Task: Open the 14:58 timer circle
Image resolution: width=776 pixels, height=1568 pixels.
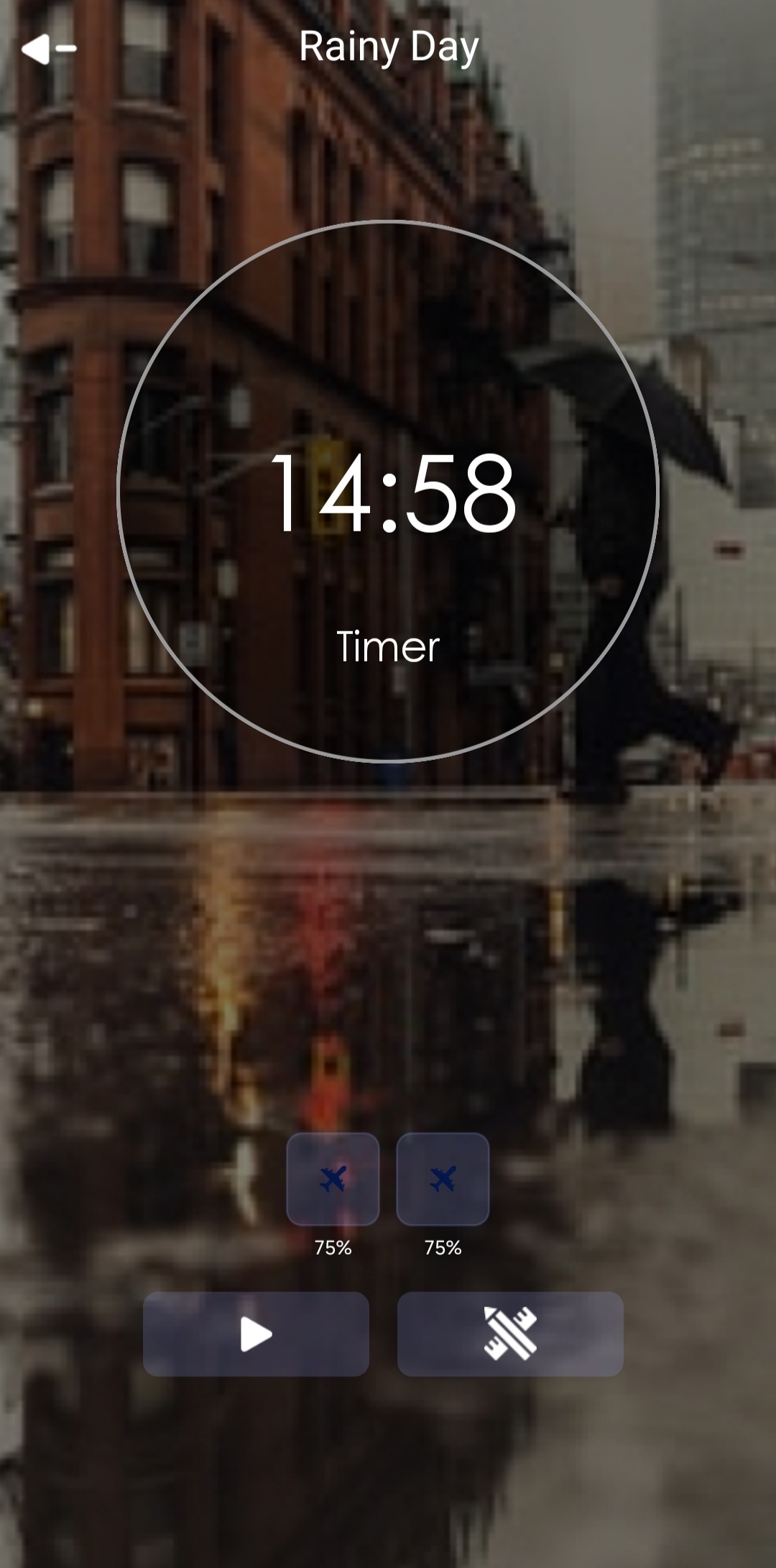Action: pyautogui.click(x=388, y=491)
